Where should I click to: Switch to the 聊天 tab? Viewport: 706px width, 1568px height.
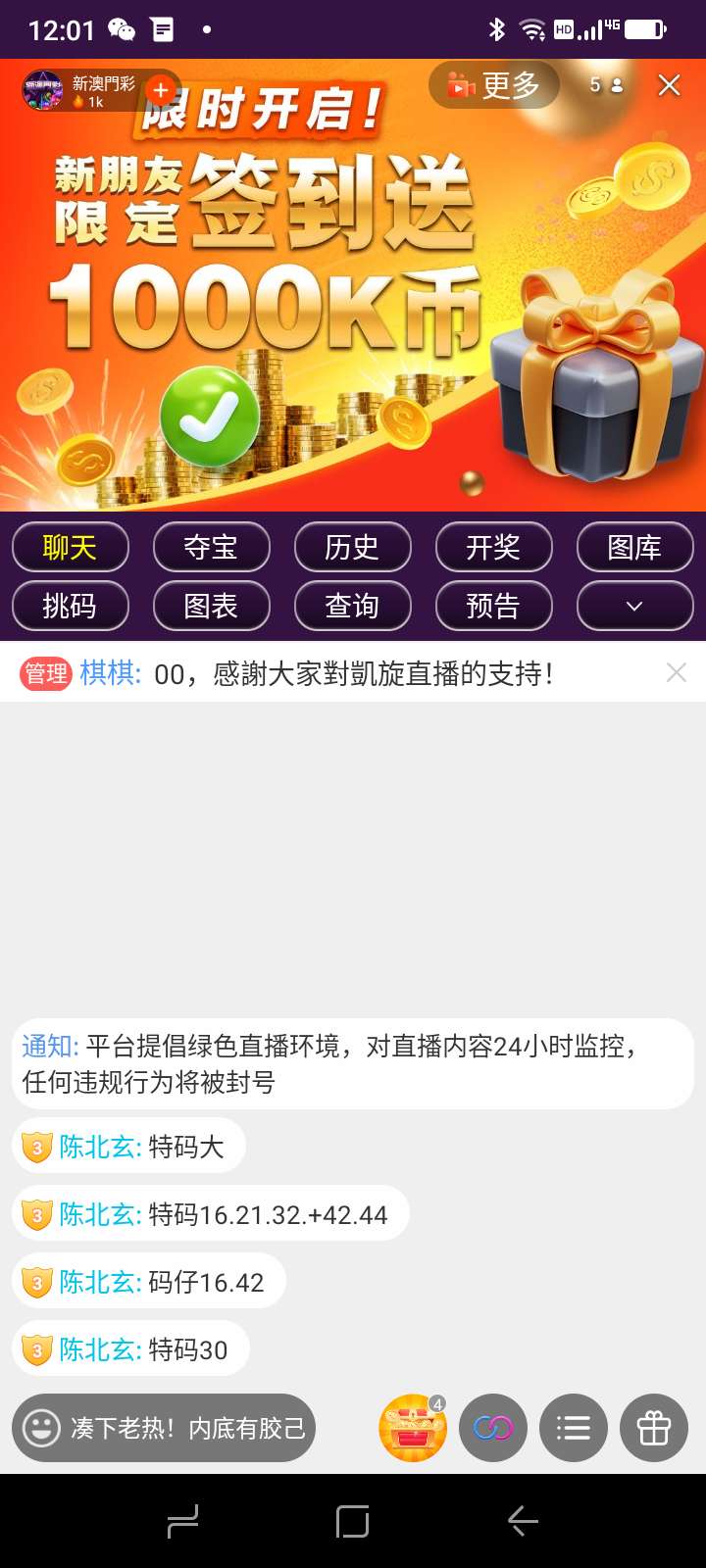click(70, 547)
